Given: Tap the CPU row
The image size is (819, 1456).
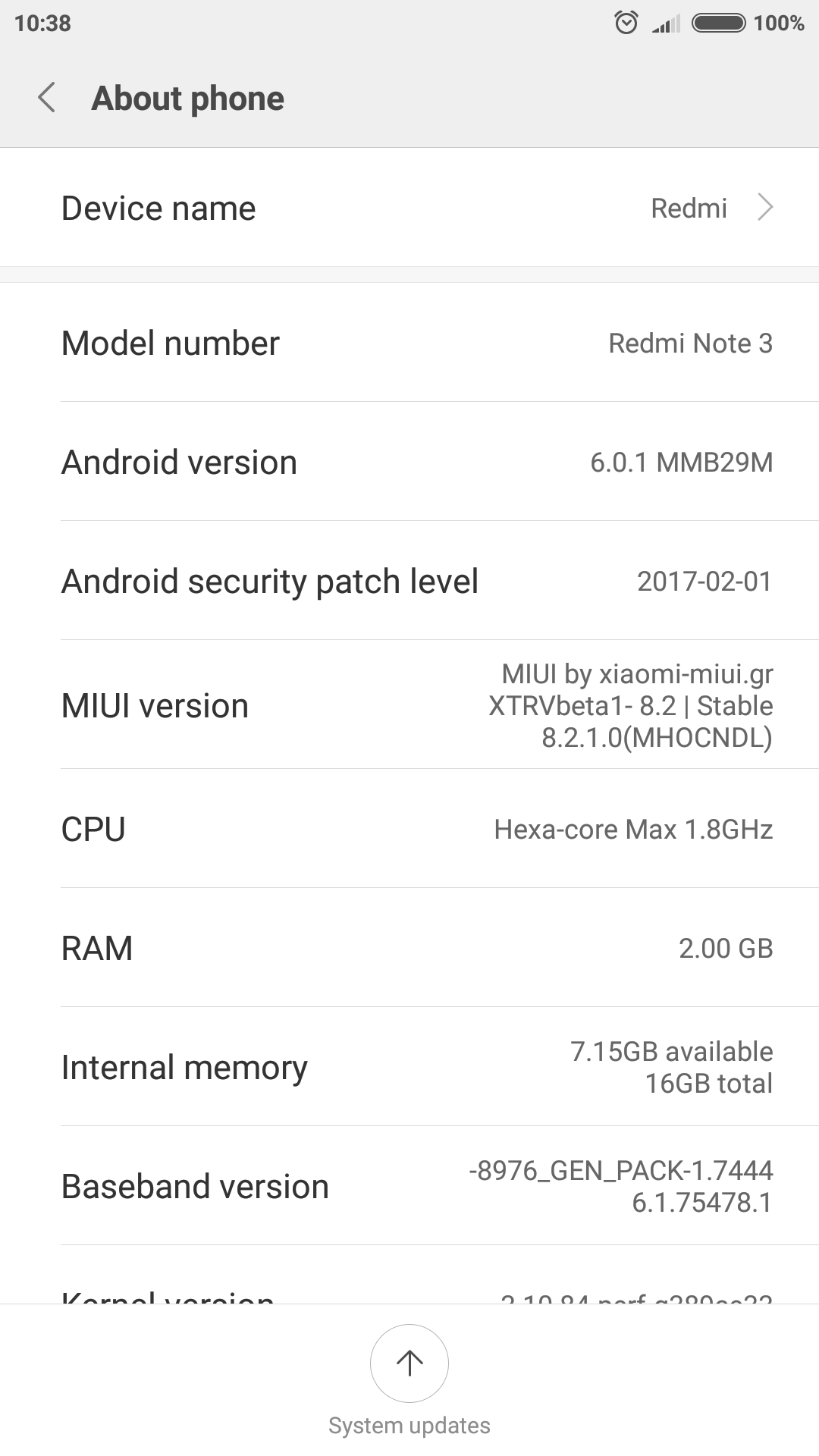Looking at the screenshot, I should [x=409, y=829].
